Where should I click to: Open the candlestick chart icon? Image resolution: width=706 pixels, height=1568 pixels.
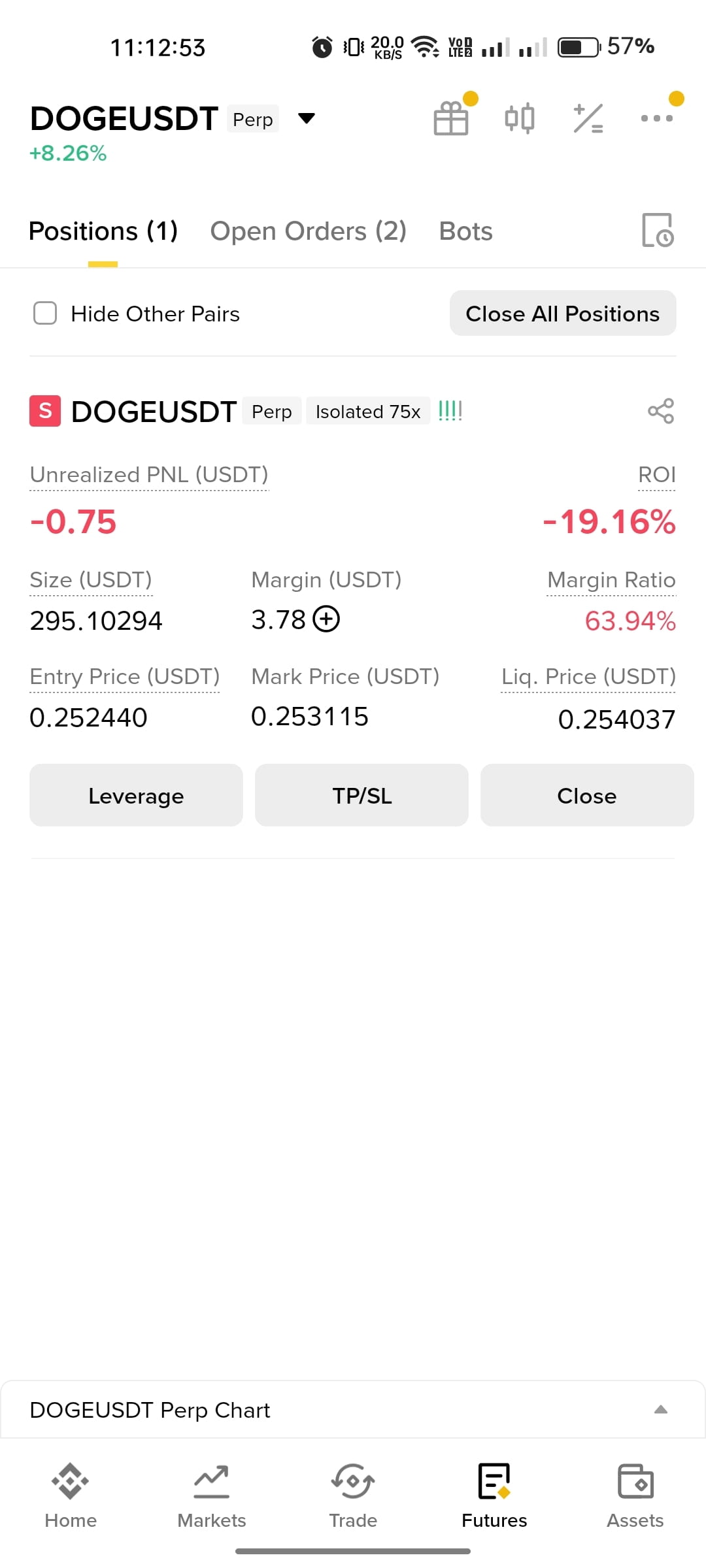pyautogui.click(x=520, y=118)
